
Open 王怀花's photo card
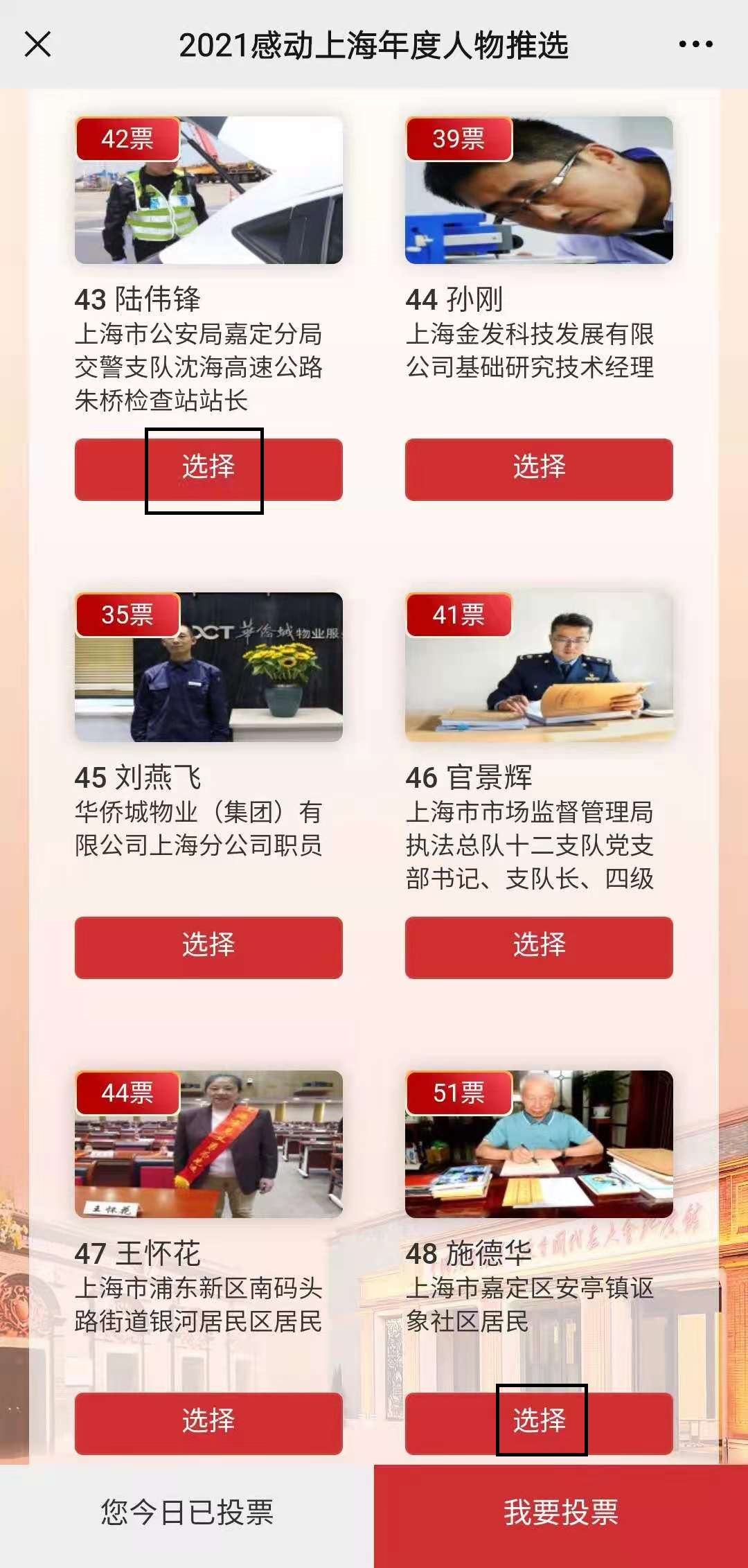pos(208,1144)
